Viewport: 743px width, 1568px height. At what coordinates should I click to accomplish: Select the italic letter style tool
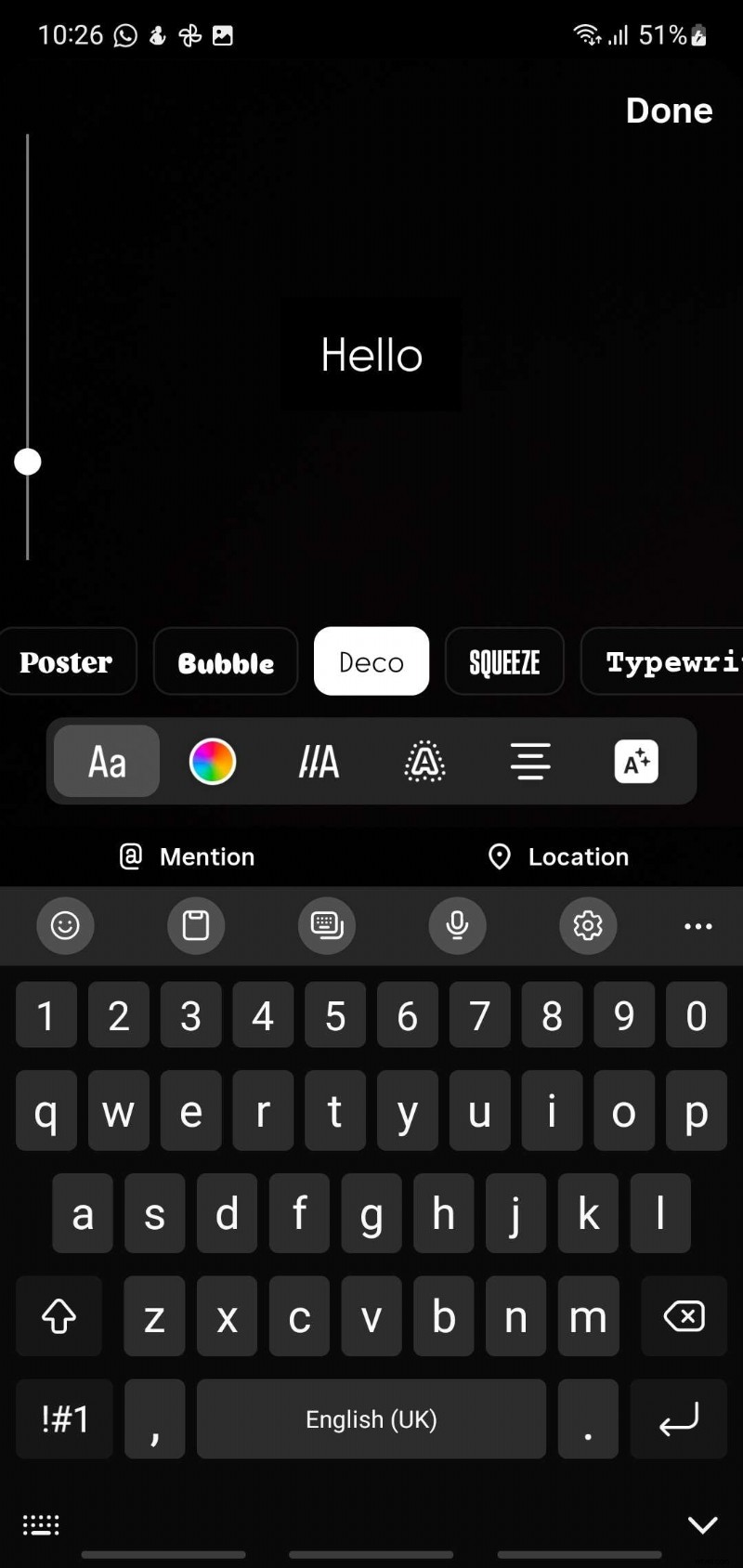(x=318, y=762)
